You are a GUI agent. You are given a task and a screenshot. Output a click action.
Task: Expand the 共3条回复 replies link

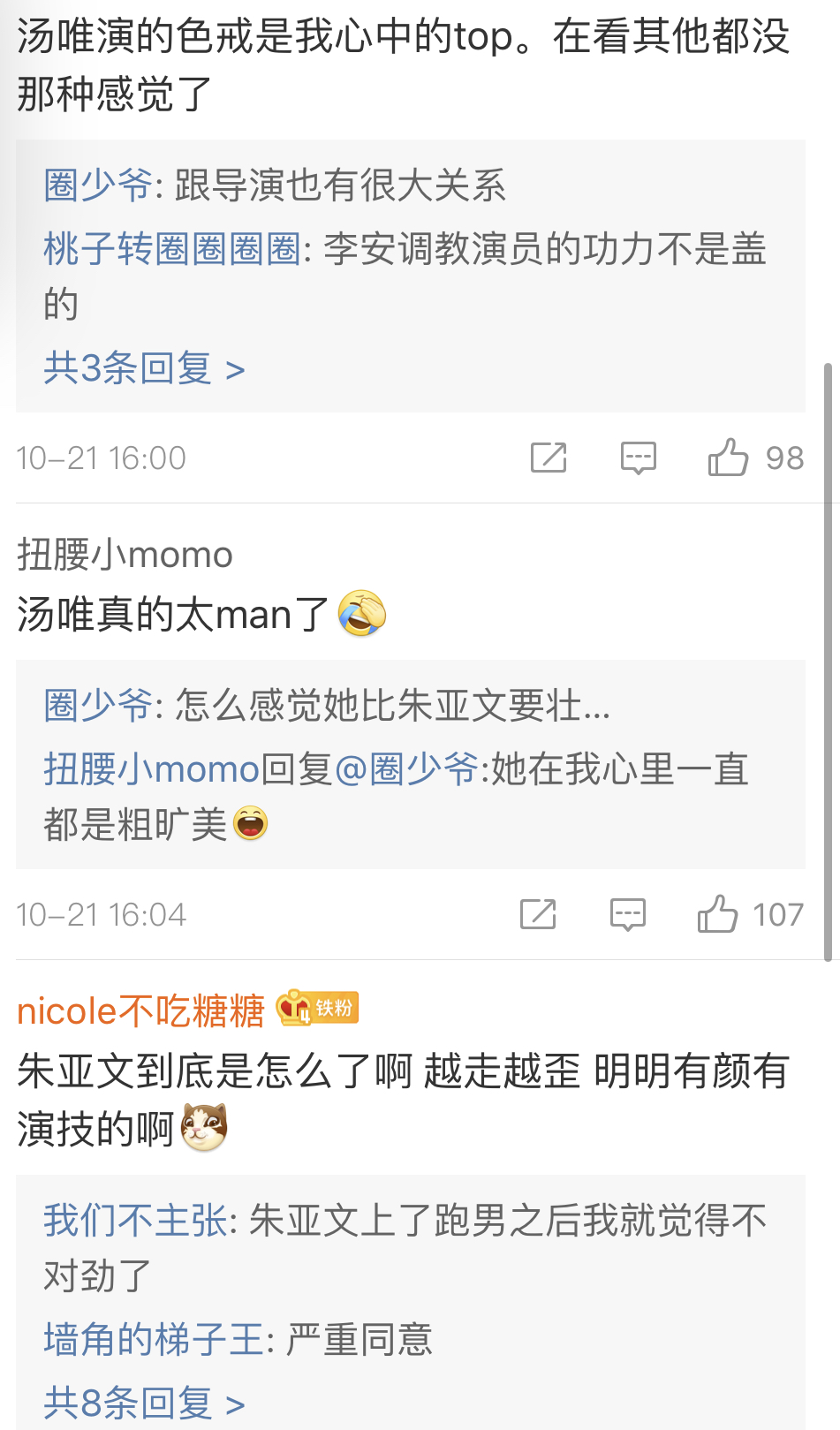[144, 368]
